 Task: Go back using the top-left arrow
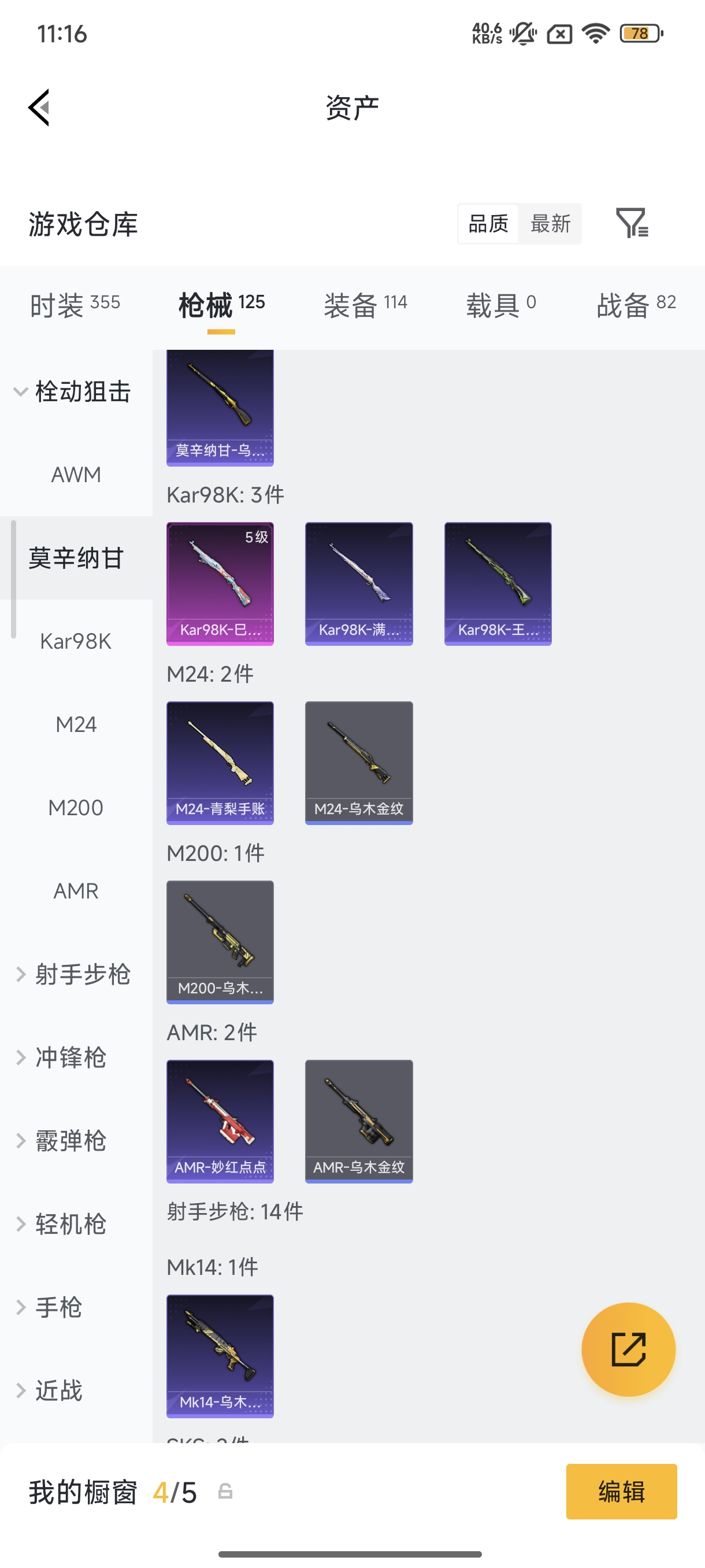click(39, 108)
